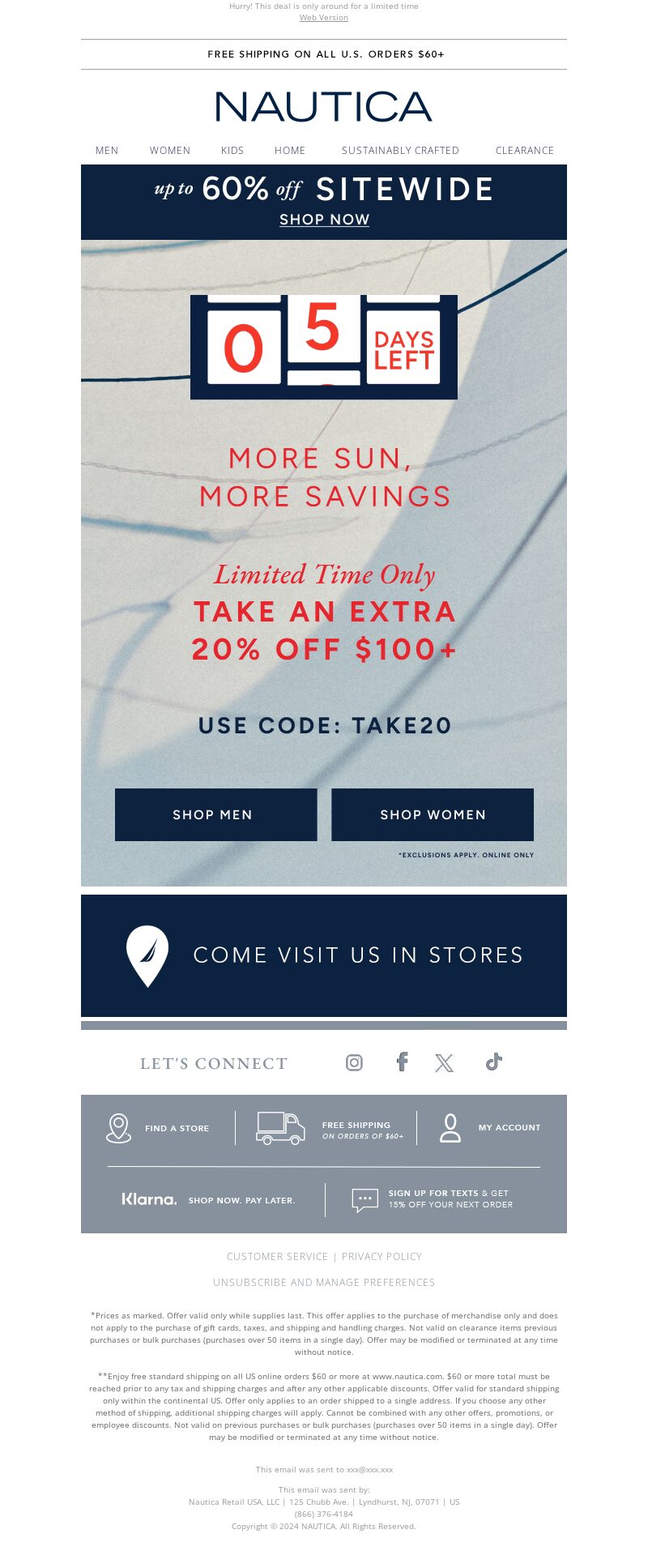648x1568 pixels.
Task: Click the 05 days left countdown graphic
Action: 324,344
